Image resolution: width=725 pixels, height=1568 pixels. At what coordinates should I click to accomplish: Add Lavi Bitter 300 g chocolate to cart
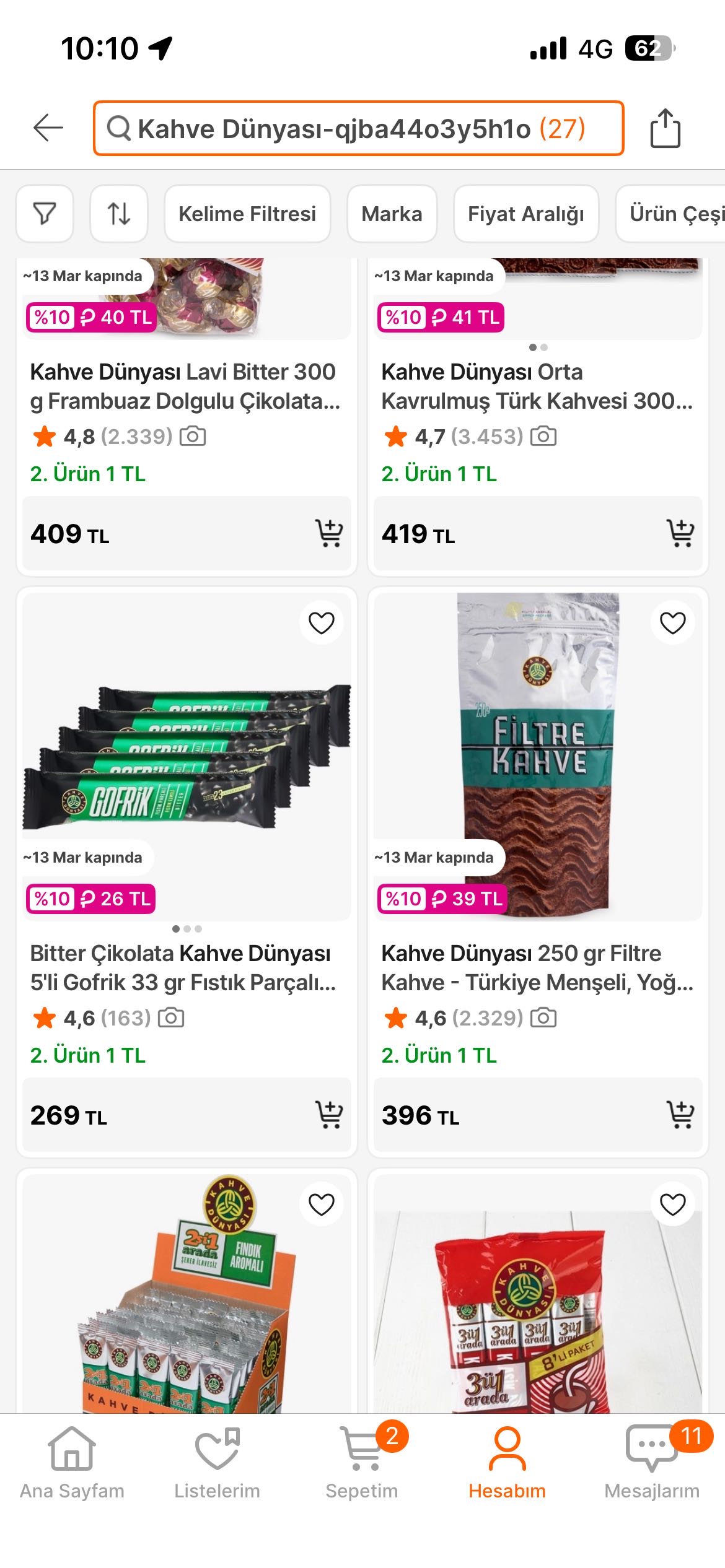[x=328, y=533]
